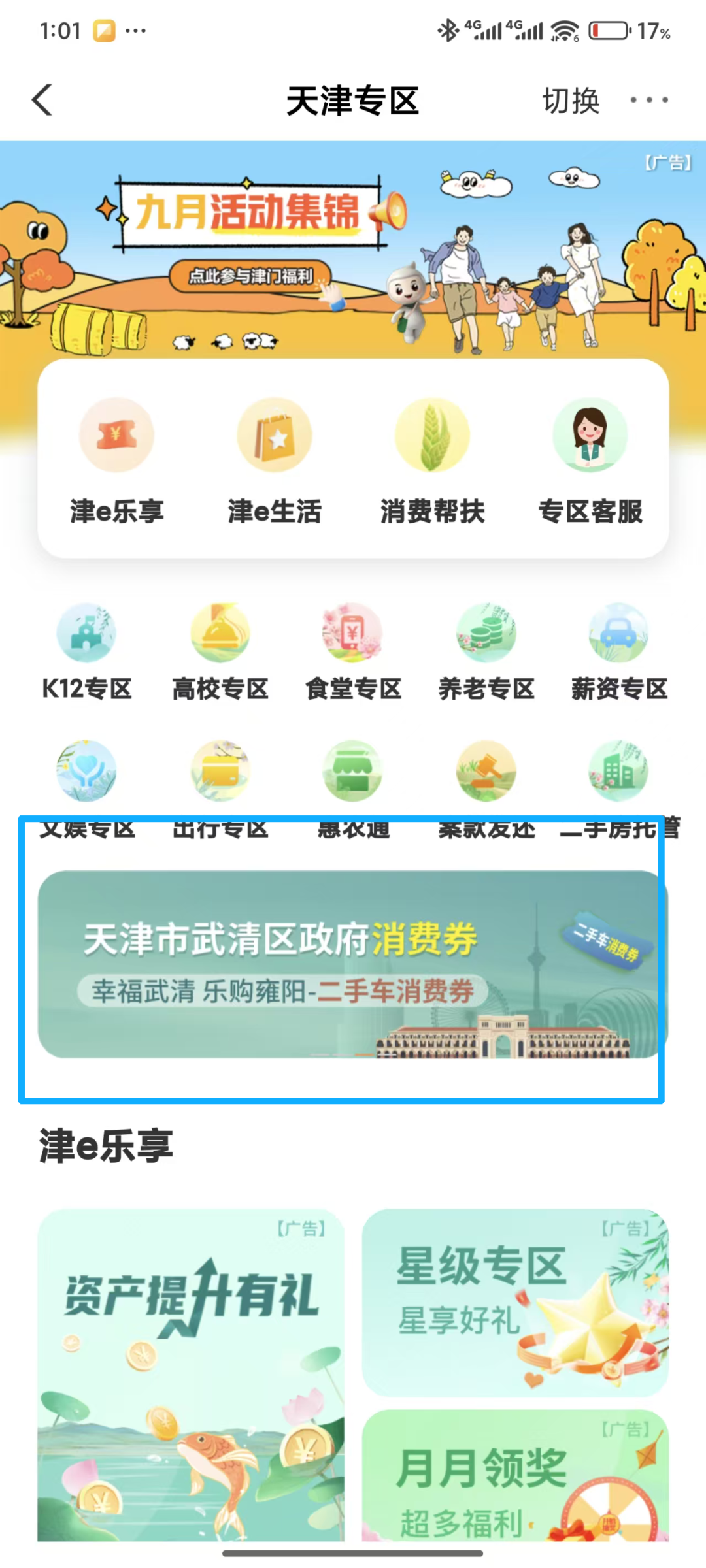Open the 资产提升有礼 card

click(190, 1372)
